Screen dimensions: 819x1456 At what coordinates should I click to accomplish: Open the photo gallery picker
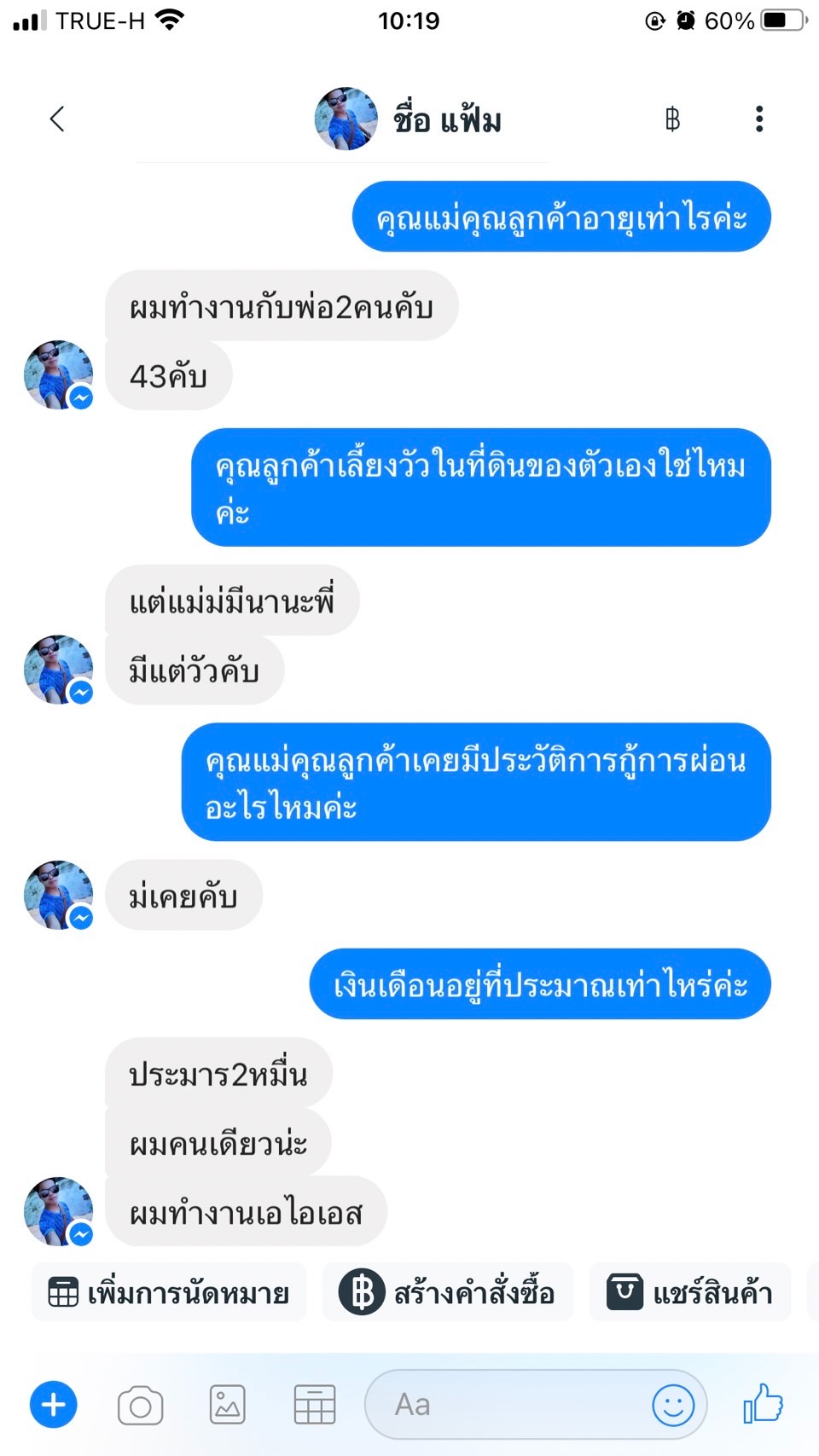228,1405
